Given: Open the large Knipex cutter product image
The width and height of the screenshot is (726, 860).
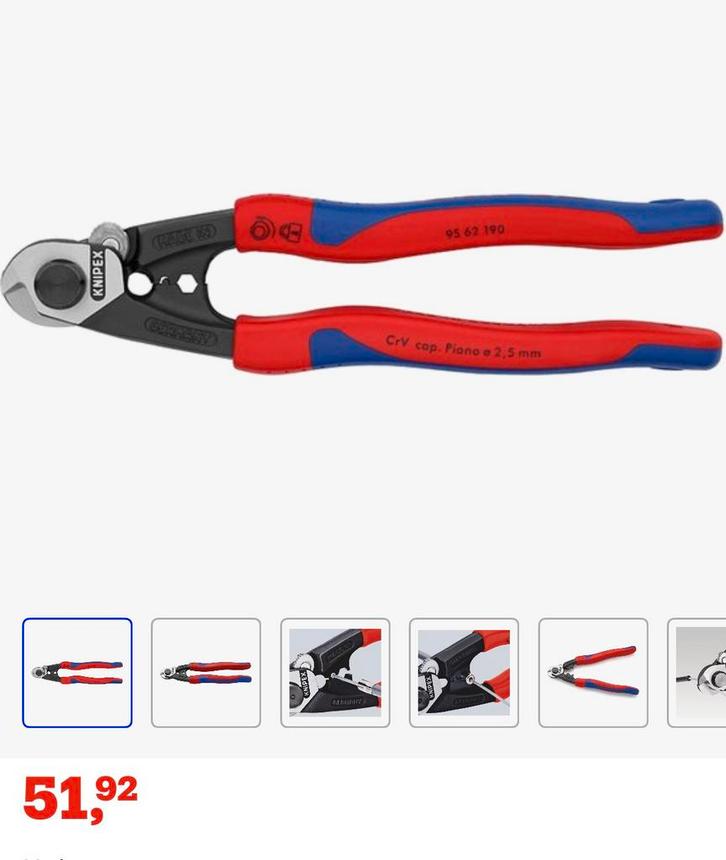Looking at the screenshot, I should (362, 286).
